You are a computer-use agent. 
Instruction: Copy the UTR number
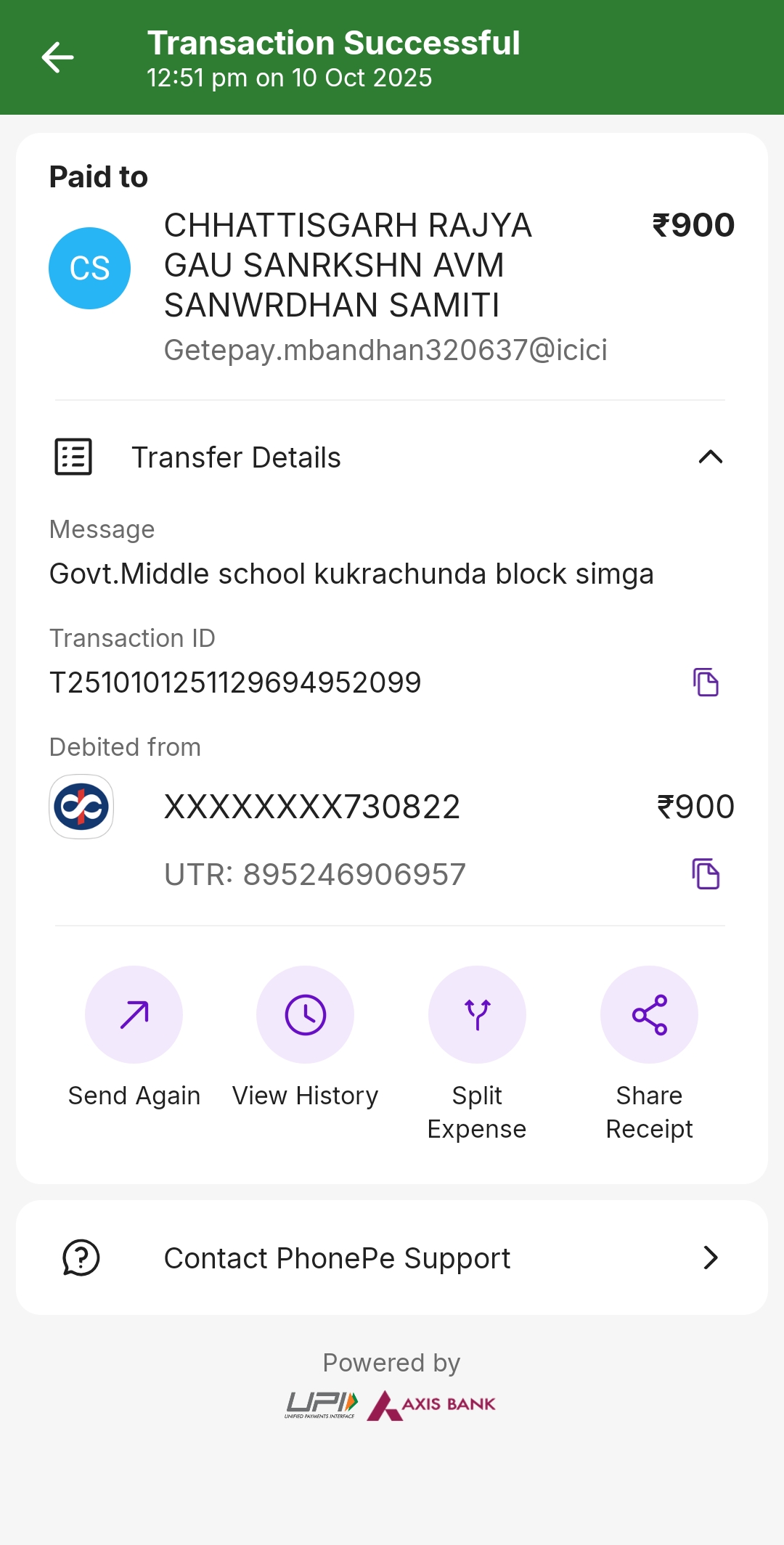pos(706,873)
